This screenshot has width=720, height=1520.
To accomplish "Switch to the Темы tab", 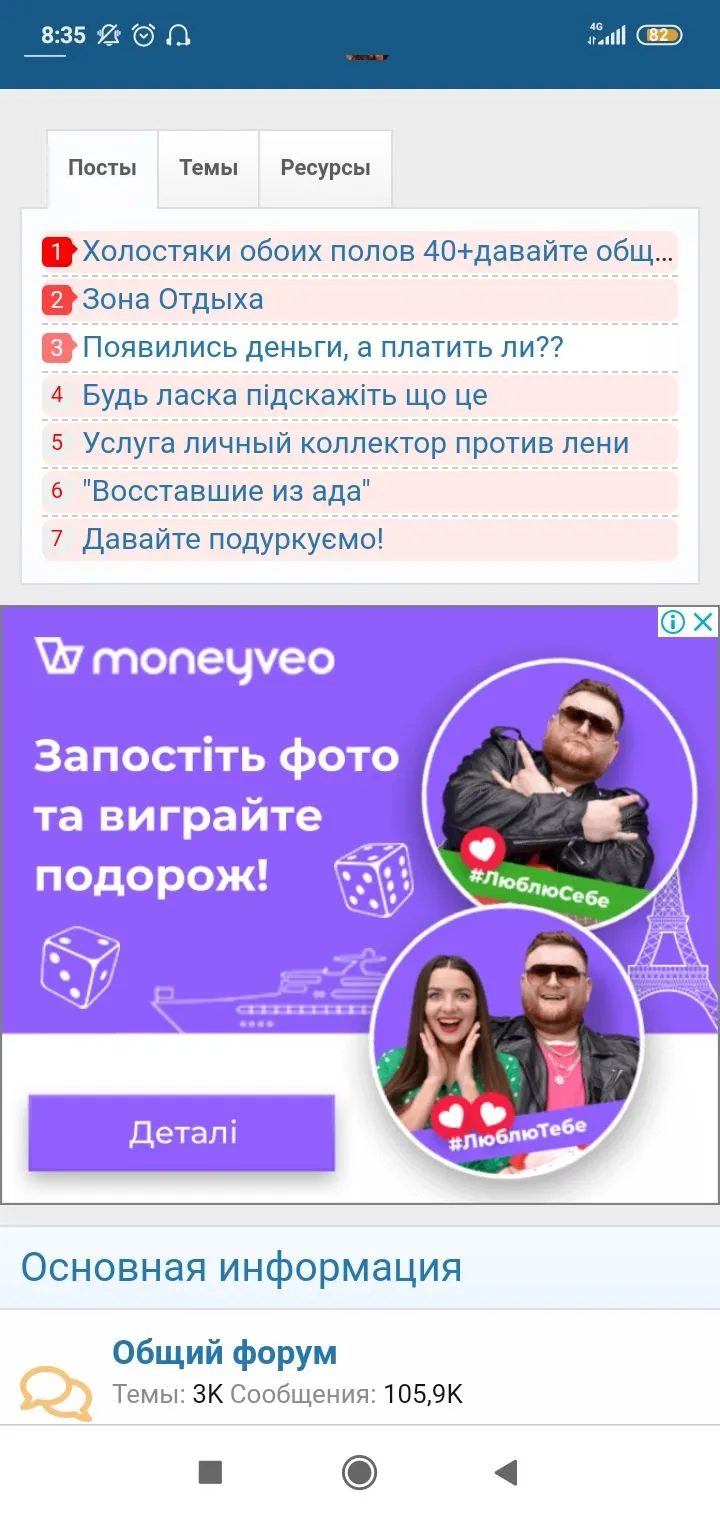I will coord(208,168).
